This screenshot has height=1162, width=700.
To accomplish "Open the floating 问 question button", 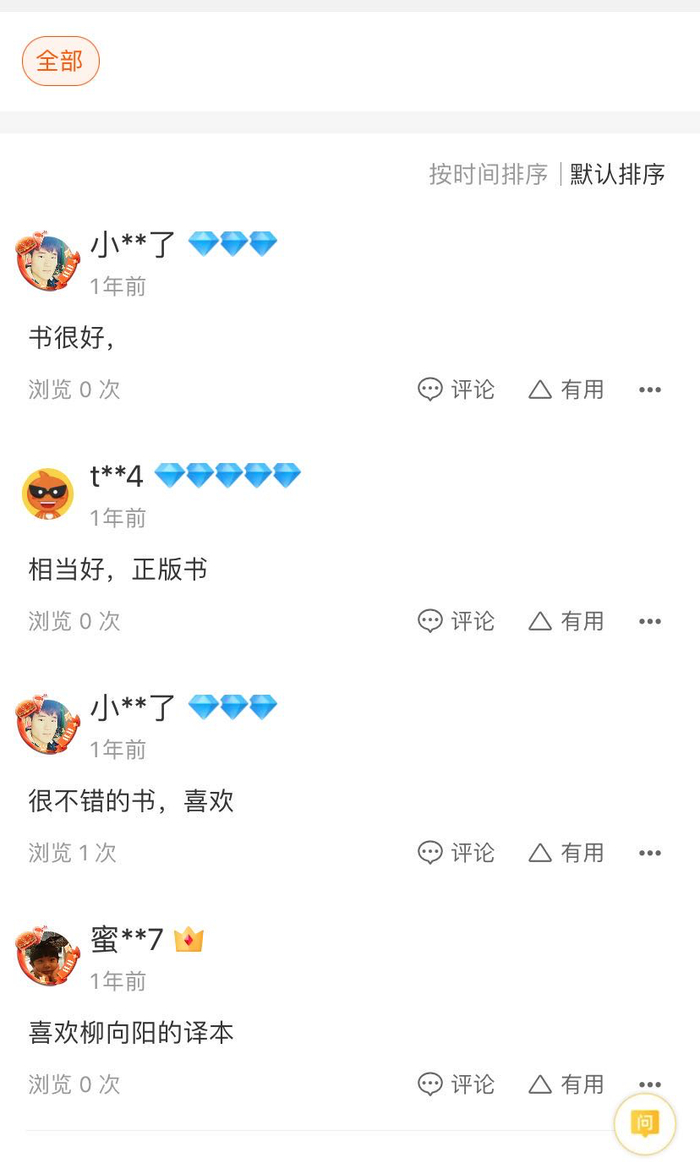I will (x=645, y=1124).
